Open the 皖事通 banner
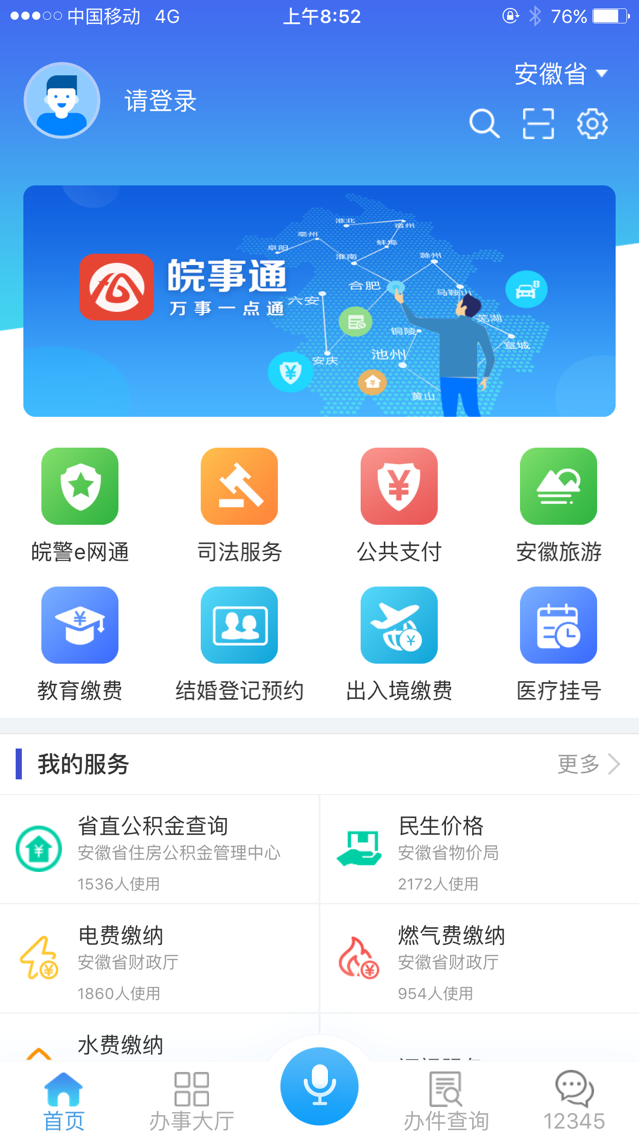Viewport: 639px width, 1136px height. click(x=320, y=301)
